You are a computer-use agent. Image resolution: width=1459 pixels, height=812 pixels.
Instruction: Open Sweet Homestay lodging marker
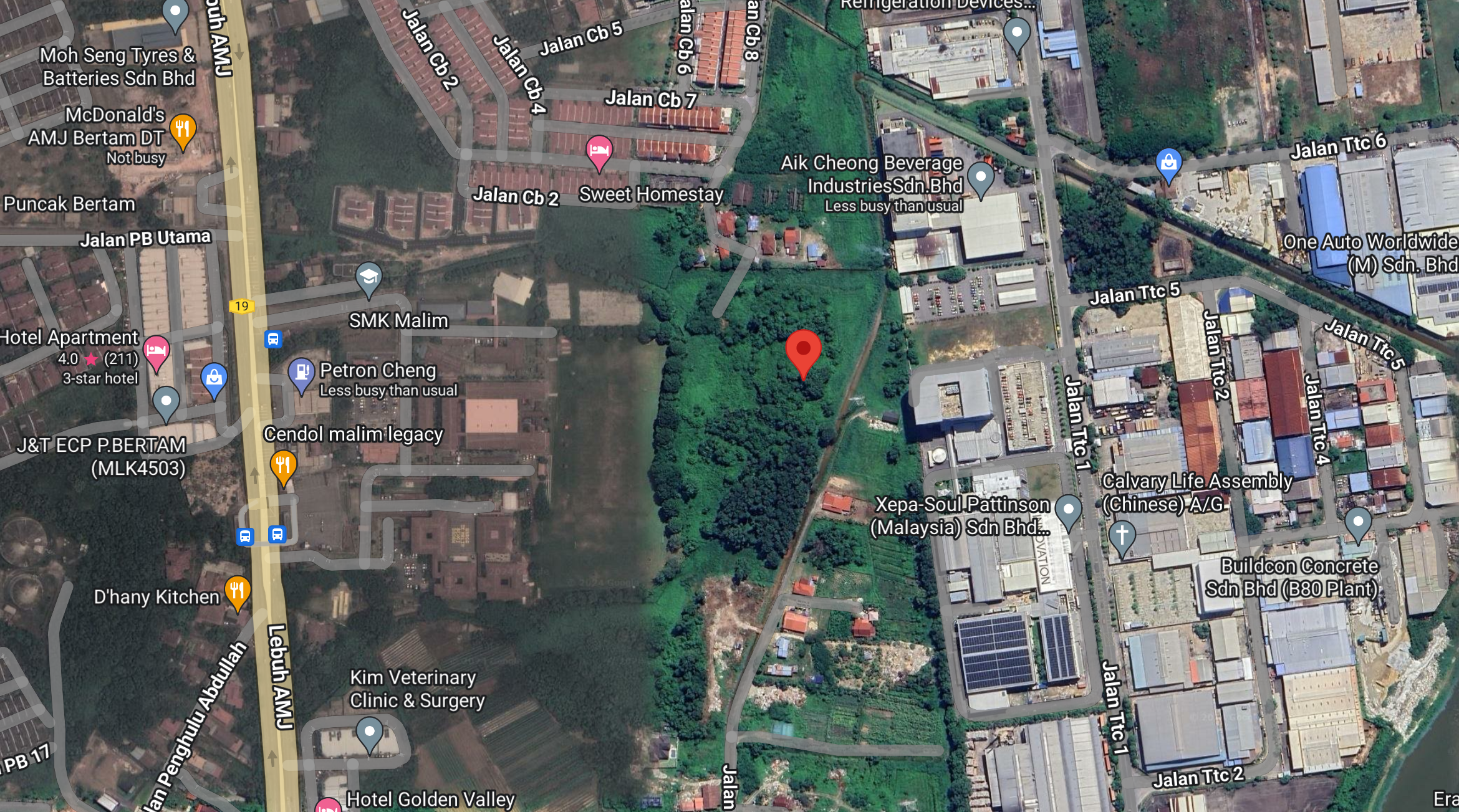[599, 151]
